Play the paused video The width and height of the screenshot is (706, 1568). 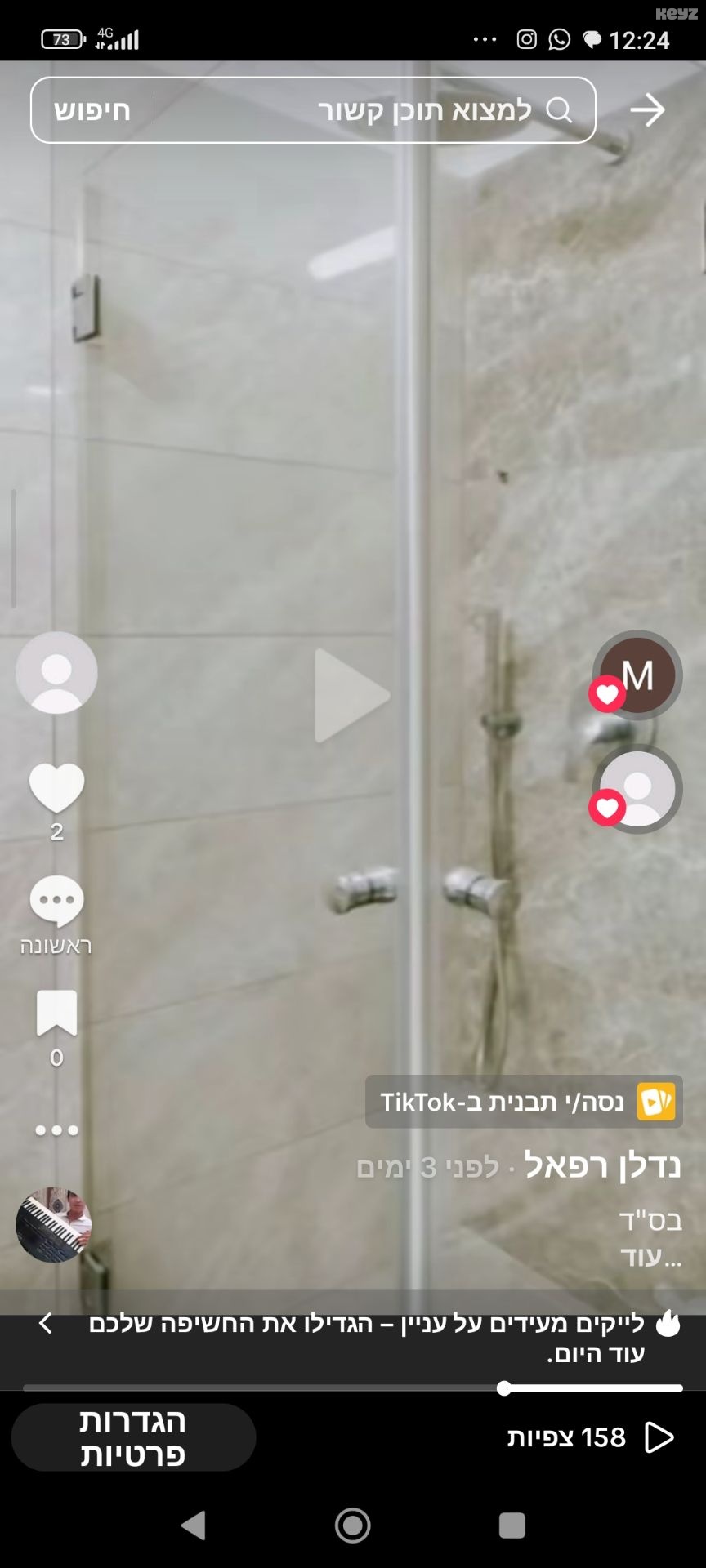click(351, 696)
